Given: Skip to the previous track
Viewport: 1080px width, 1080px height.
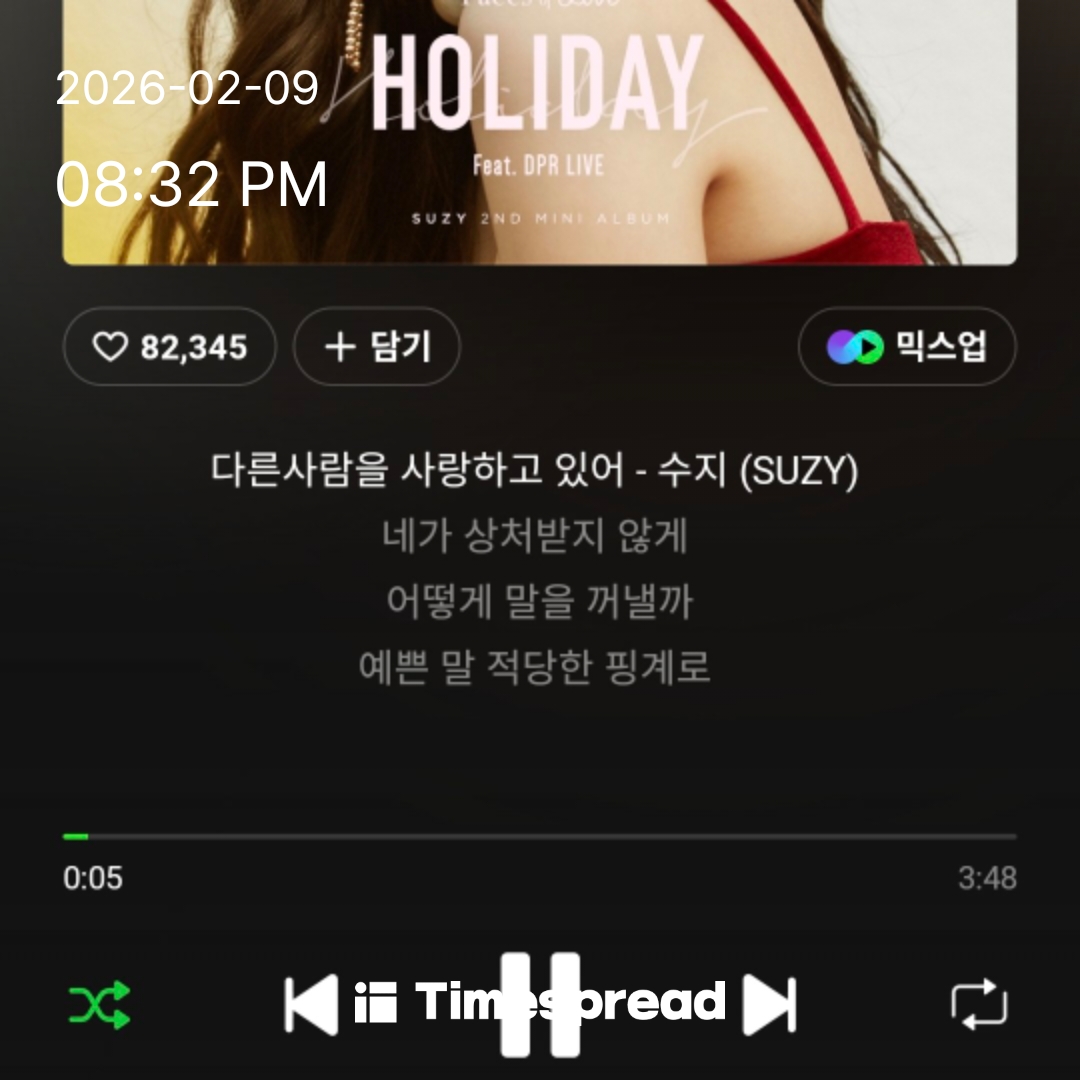Looking at the screenshot, I should click(x=311, y=1004).
